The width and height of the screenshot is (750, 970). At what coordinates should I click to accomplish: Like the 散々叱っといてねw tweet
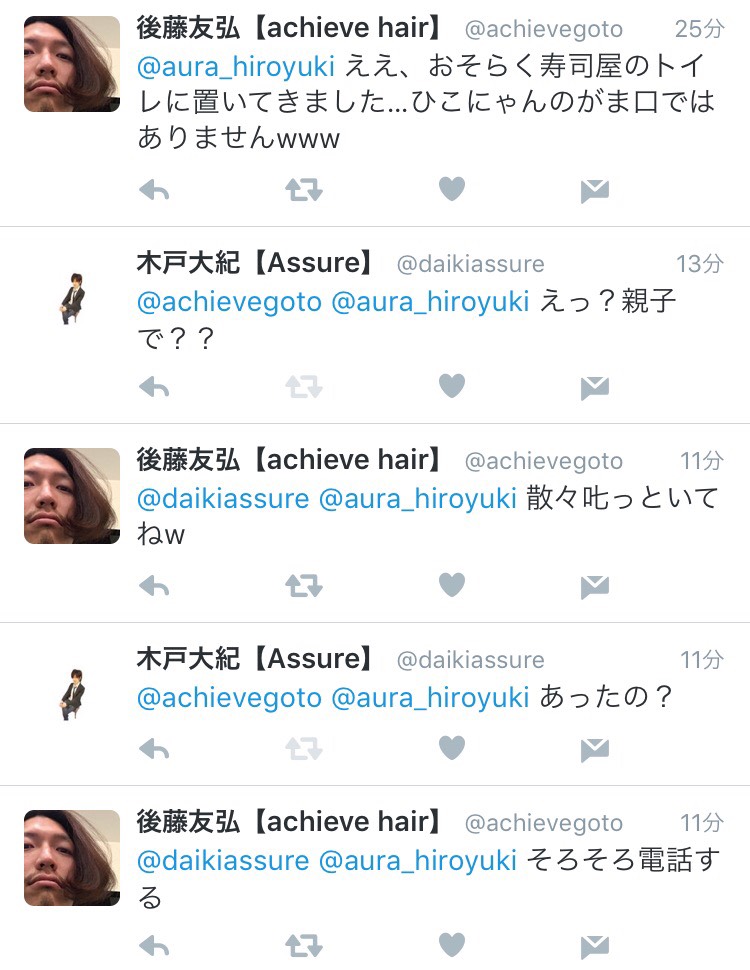pos(452,583)
